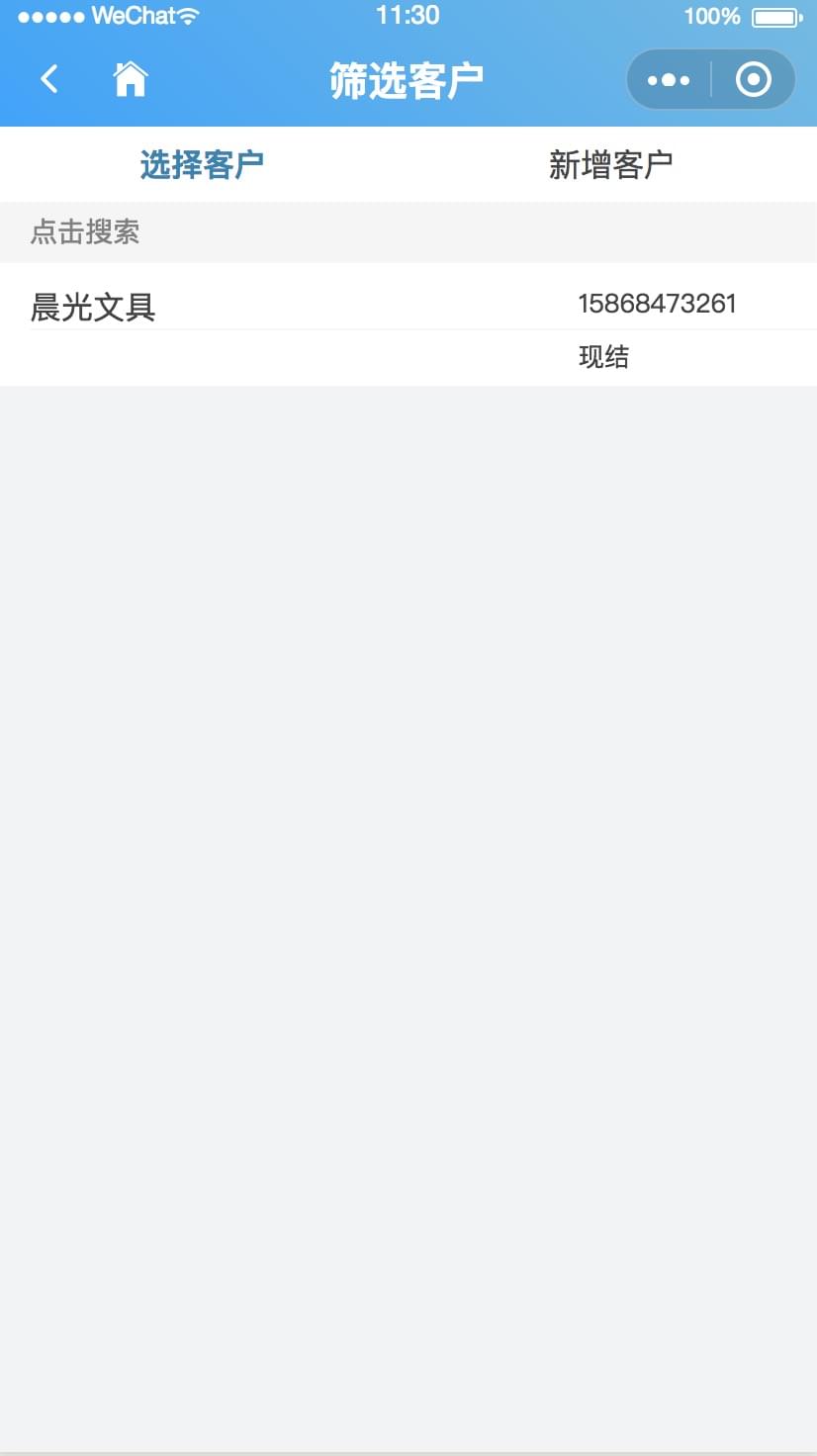
Task: Switch to the 新增客户 tab
Action: 611,164
